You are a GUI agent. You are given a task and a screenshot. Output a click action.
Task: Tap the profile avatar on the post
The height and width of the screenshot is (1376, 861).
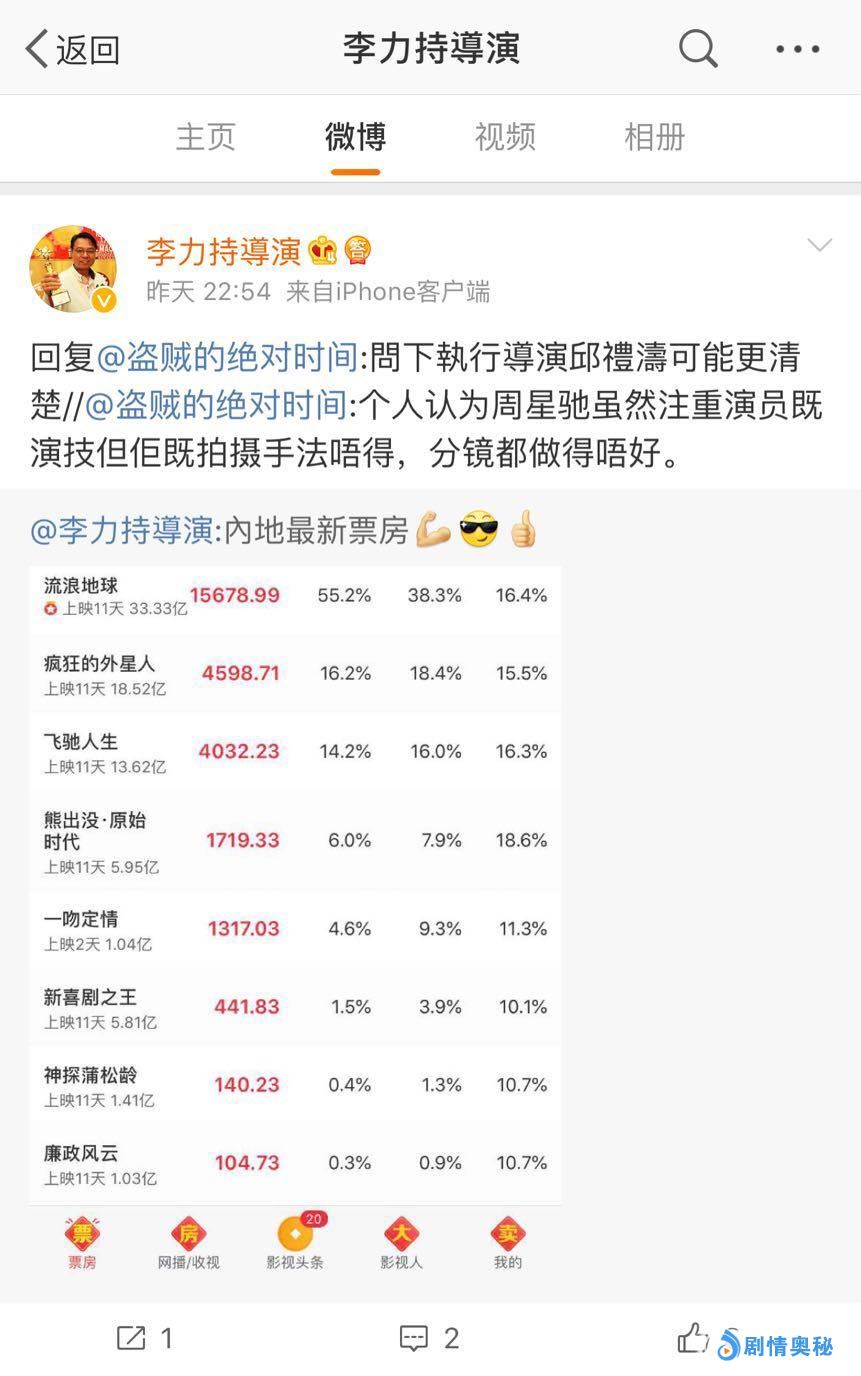(73, 269)
